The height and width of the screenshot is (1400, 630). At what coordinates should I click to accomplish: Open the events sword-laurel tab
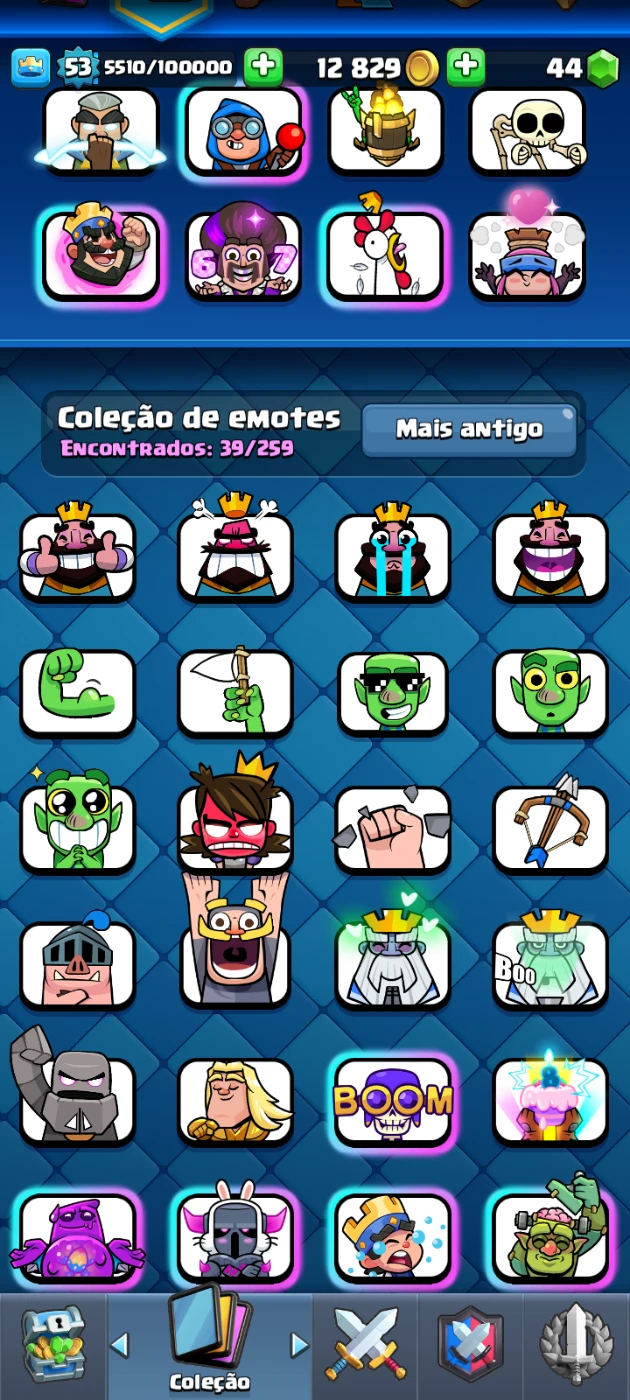(x=577, y=1345)
